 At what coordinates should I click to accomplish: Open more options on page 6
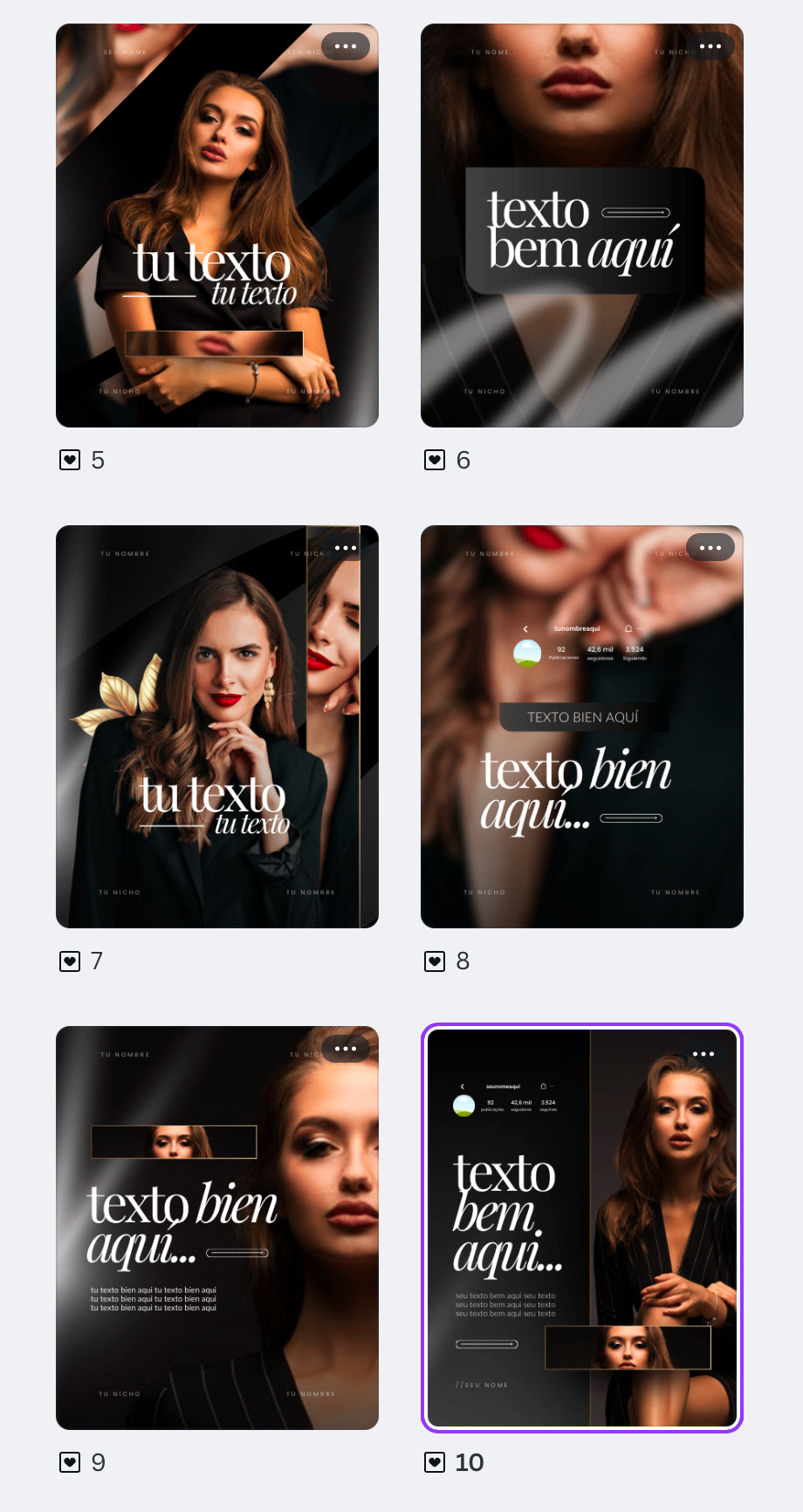(x=710, y=46)
